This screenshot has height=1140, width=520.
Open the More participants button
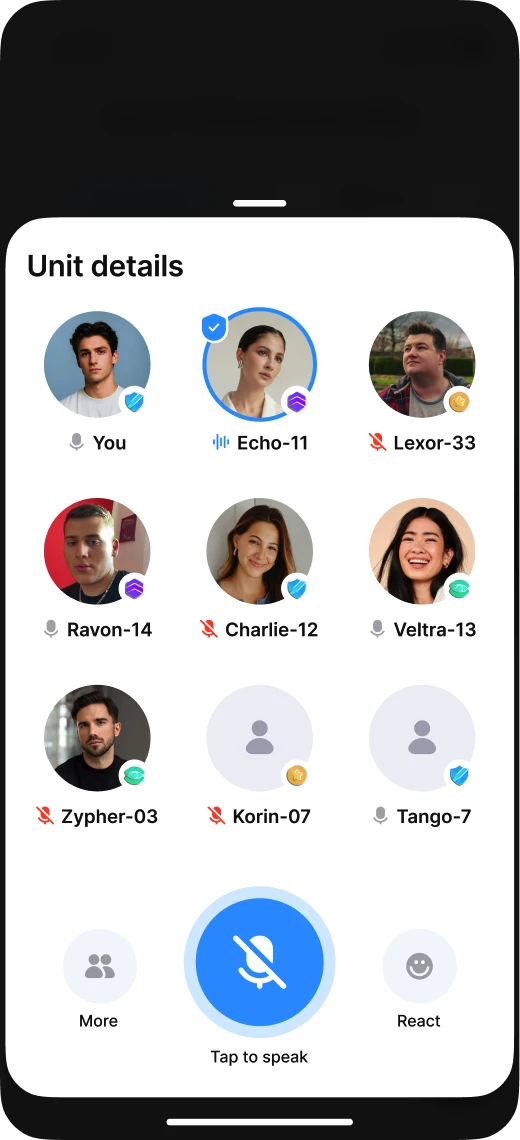[x=100, y=966]
